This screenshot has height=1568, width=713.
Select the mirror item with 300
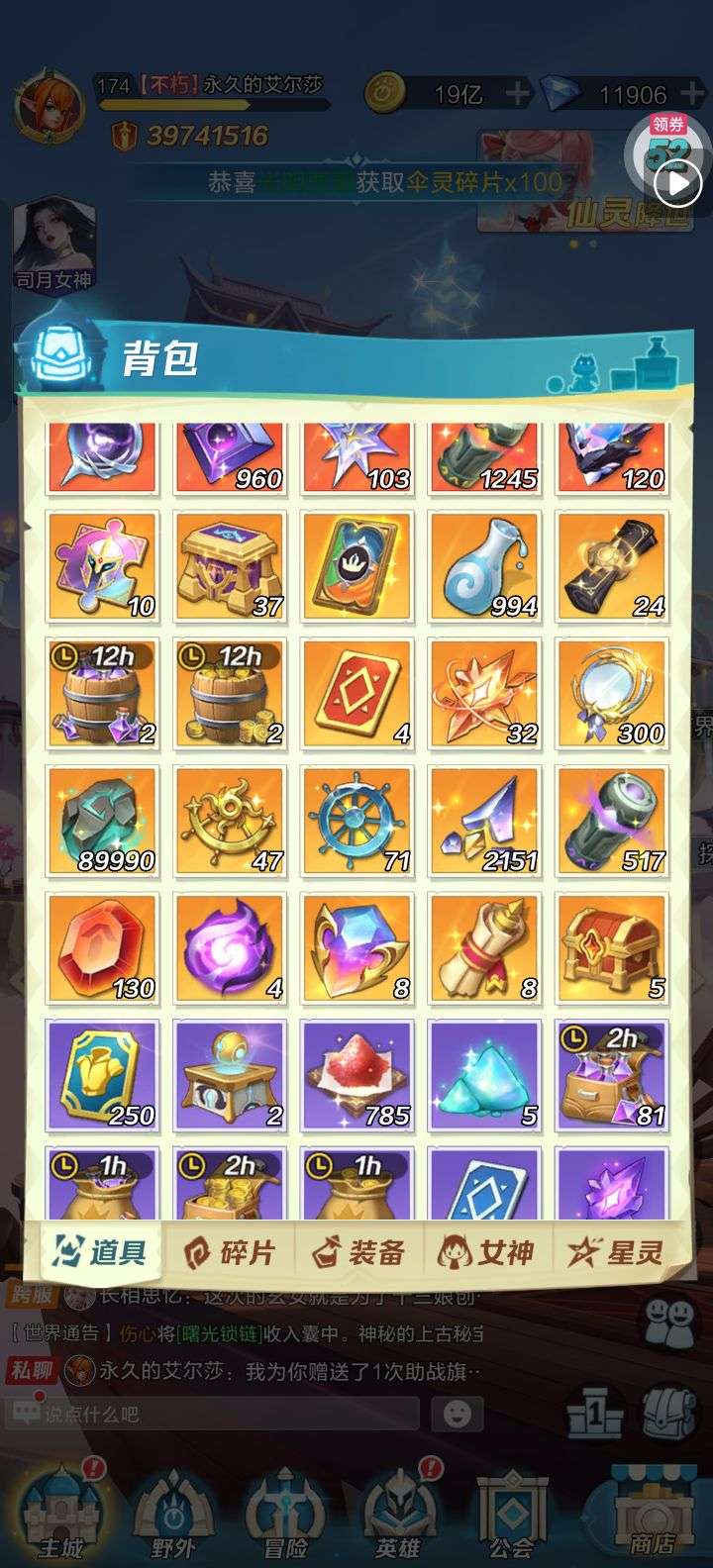(x=612, y=694)
